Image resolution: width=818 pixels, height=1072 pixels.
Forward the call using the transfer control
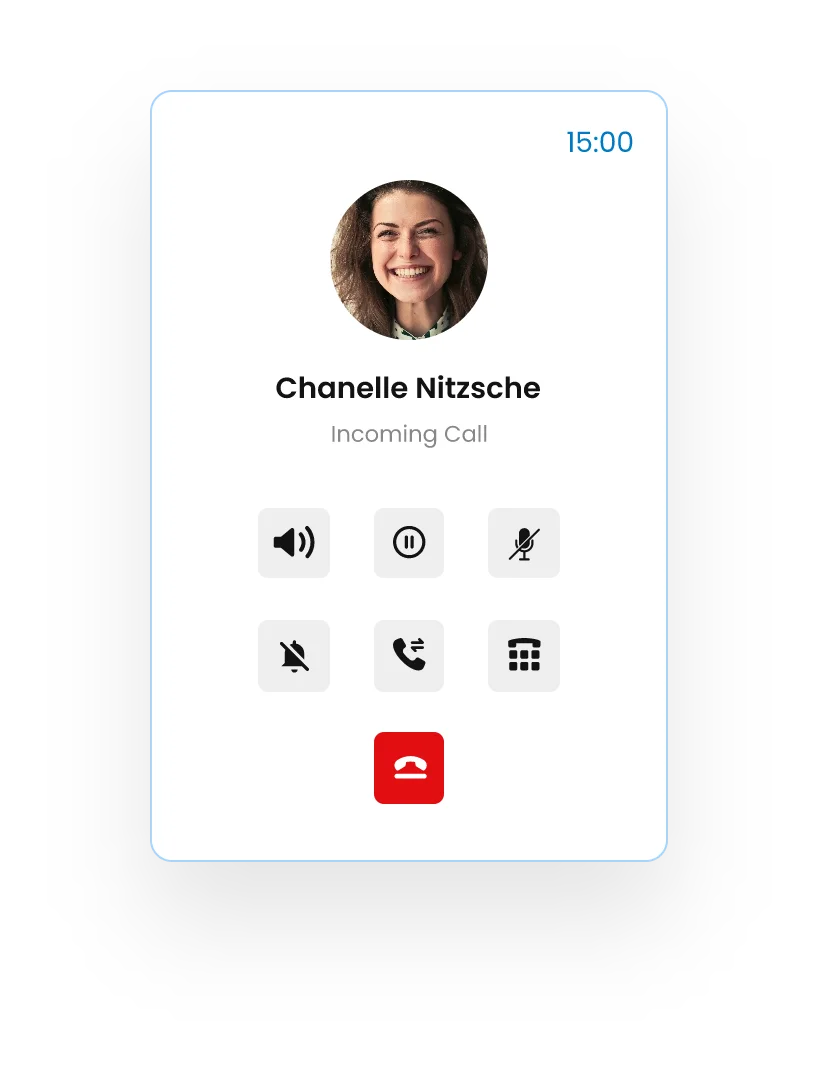(409, 656)
